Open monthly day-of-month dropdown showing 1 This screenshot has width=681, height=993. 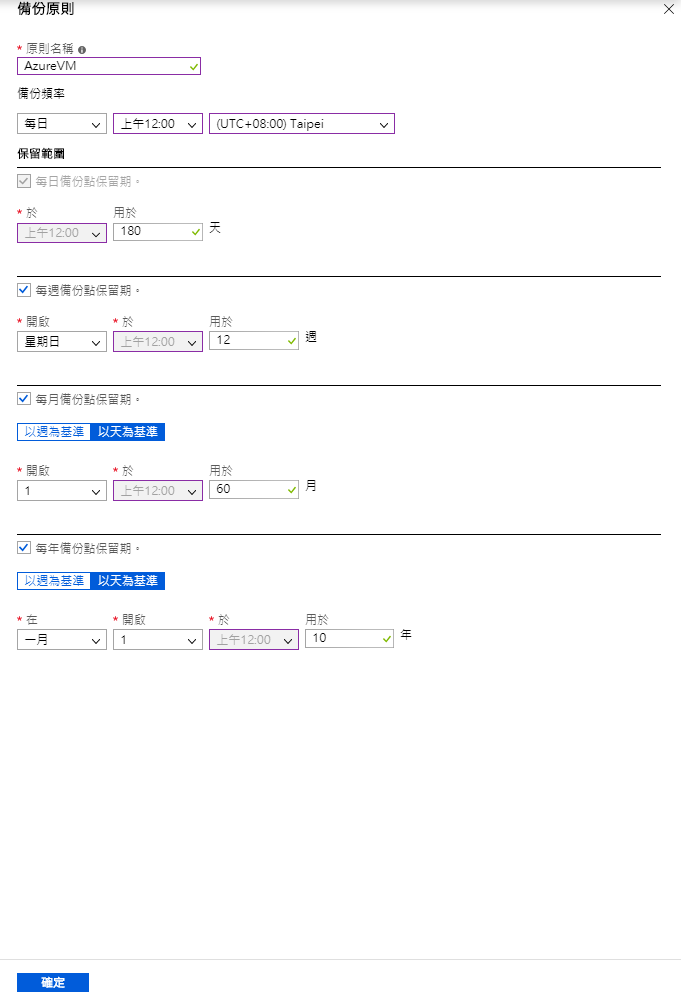coord(62,490)
